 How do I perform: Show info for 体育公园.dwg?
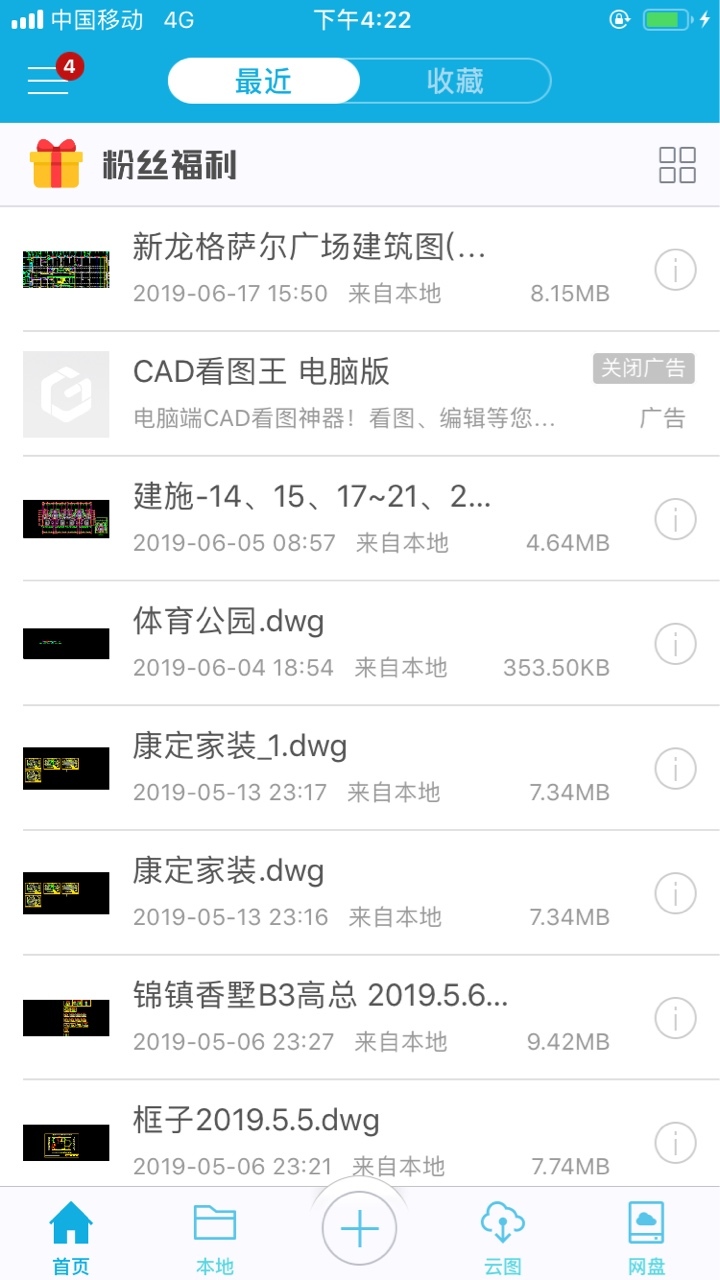pos(675,643)
